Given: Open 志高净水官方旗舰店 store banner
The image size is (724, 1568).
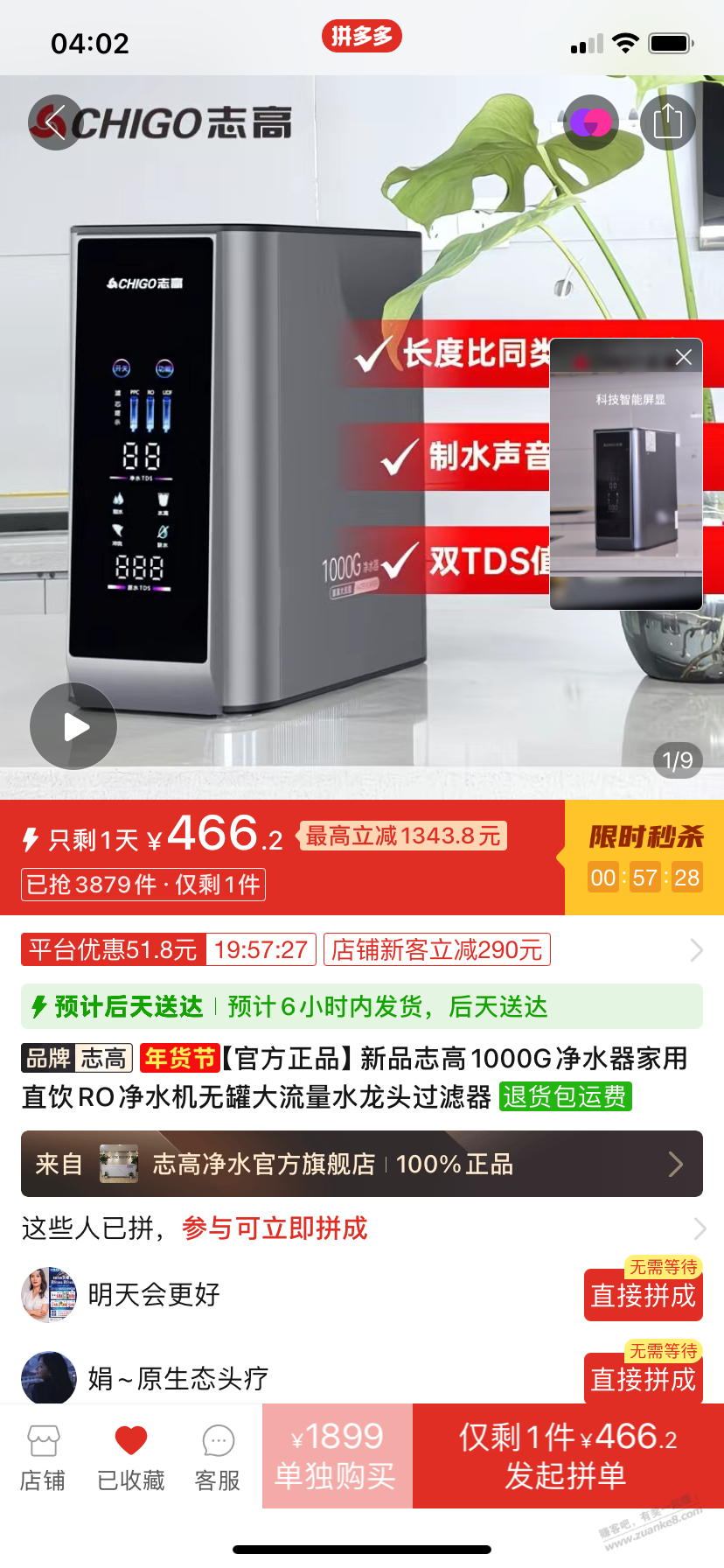Looking at the screenshot, I should coord(362,1164).
